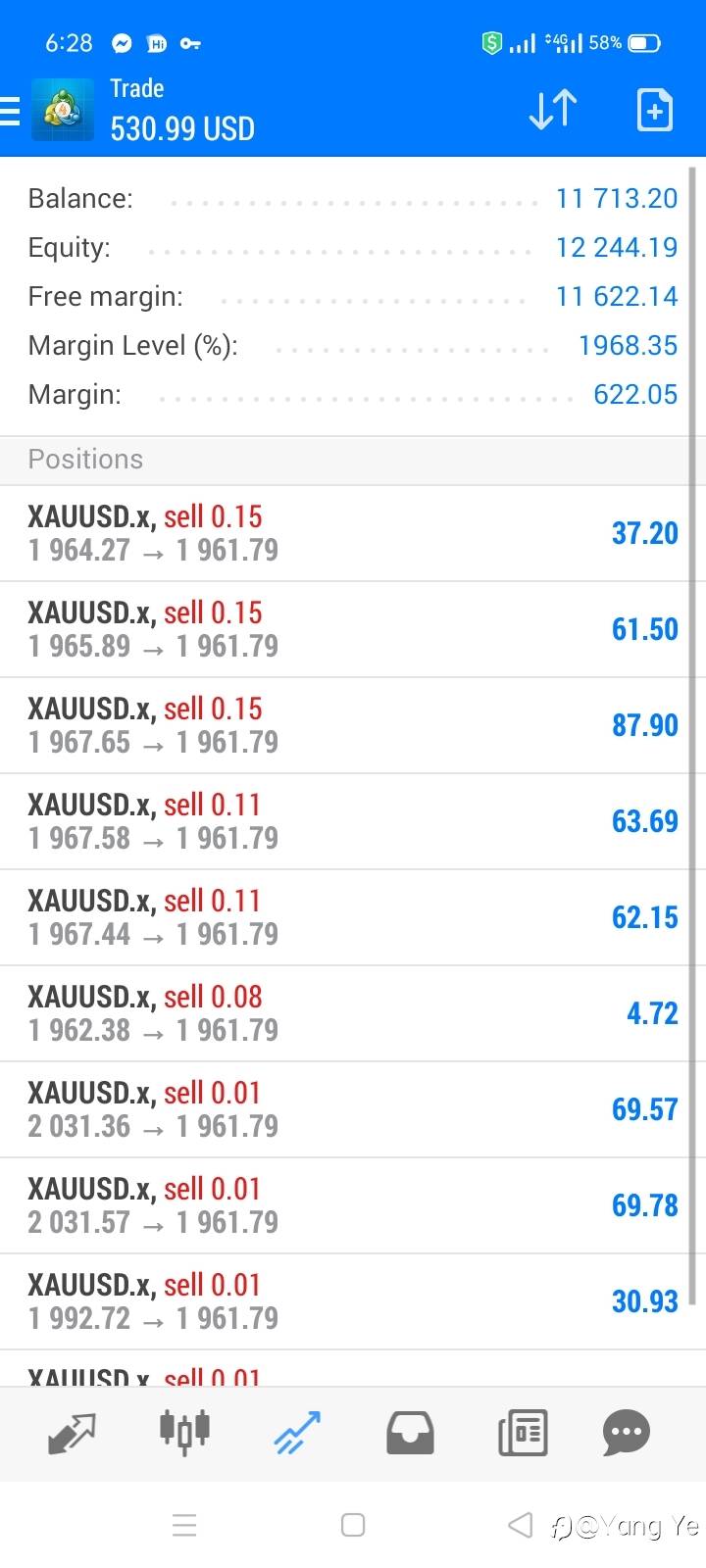The height and width of the screenshot is (1568, 706).
Task: Open the hamburger drawer menu
Action: [x=10, y=111]
